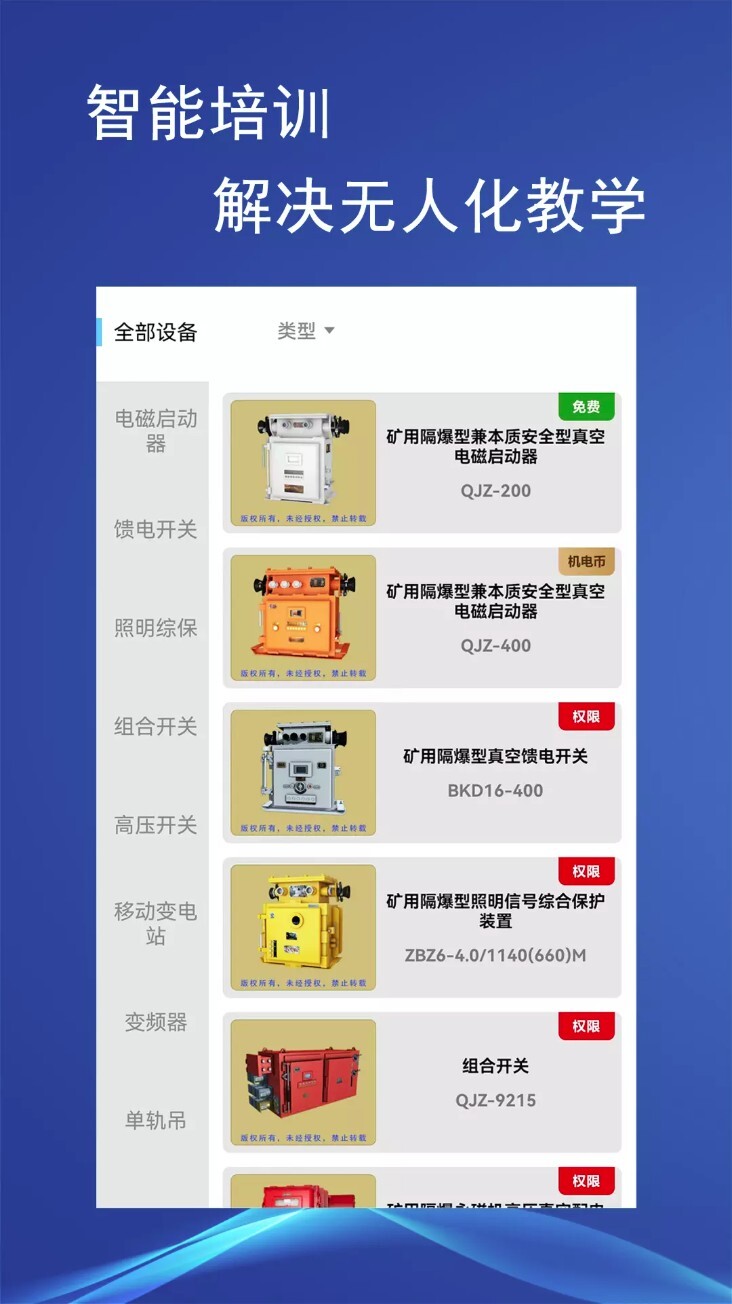Open the 高压开关 category

pyautogui.click(x=153, y=826)
